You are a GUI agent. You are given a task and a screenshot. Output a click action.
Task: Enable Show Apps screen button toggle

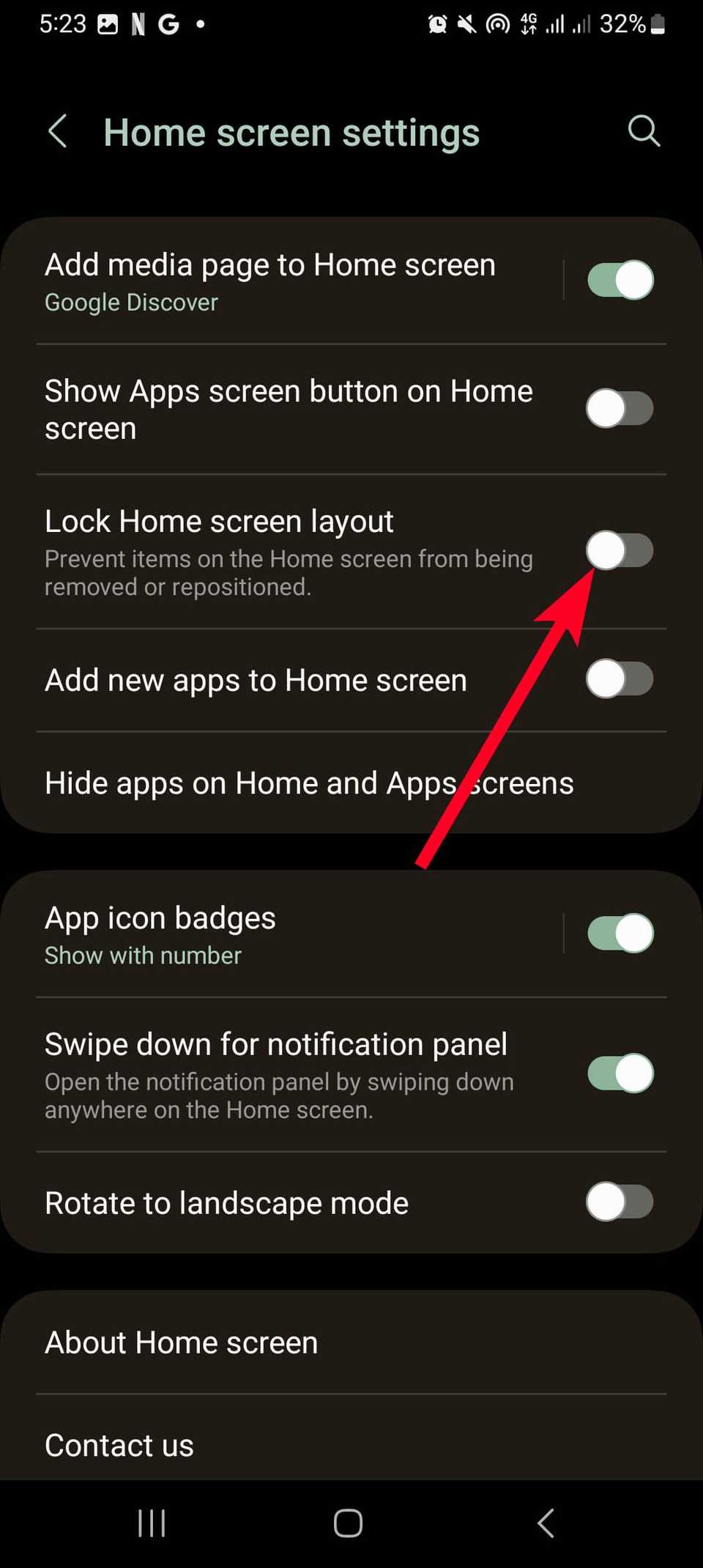pyautogui.click(x=620, y=408)
